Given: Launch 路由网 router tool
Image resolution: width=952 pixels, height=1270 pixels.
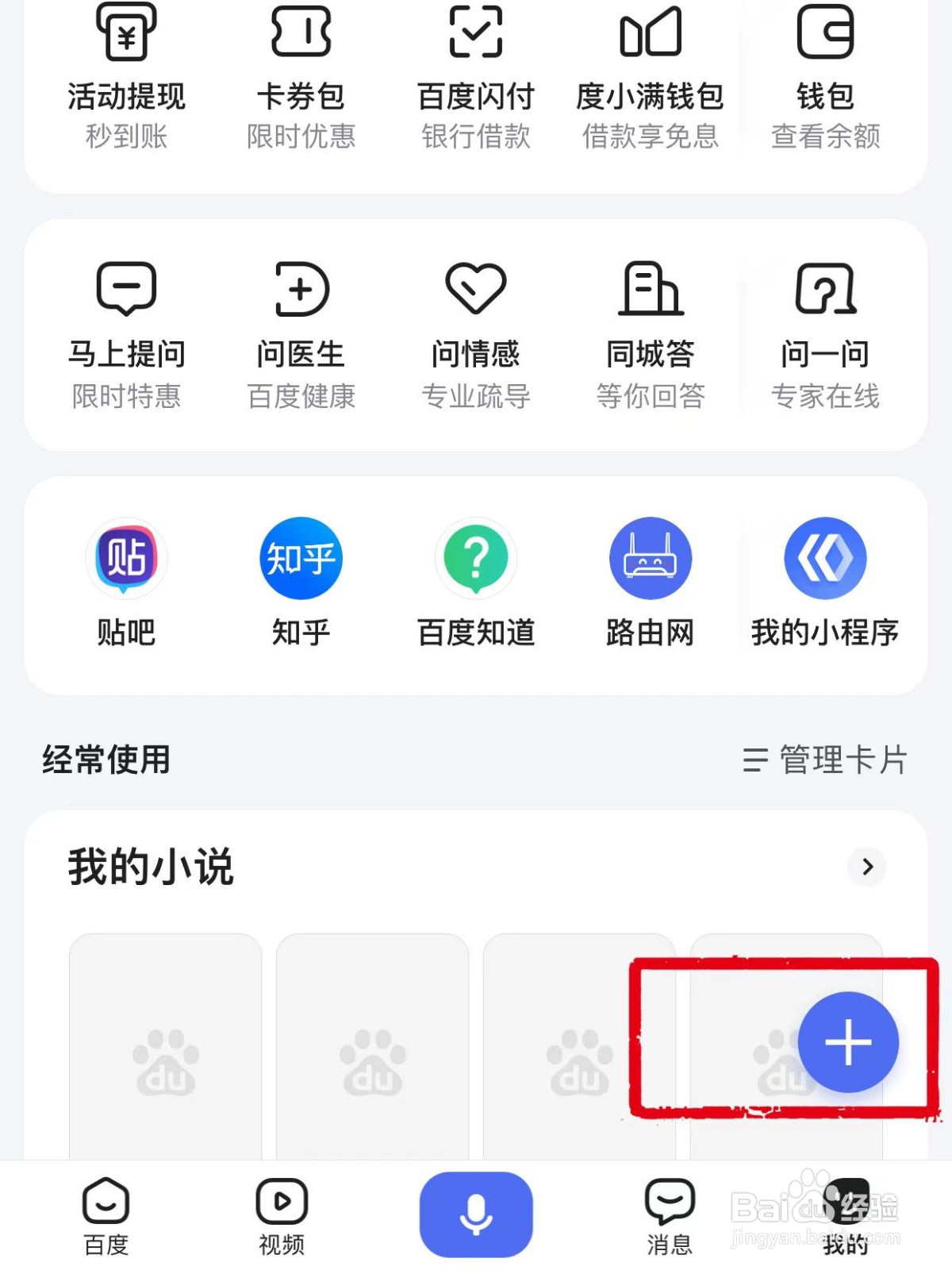Looking at the screenshot, I should (x=651, y=579).
